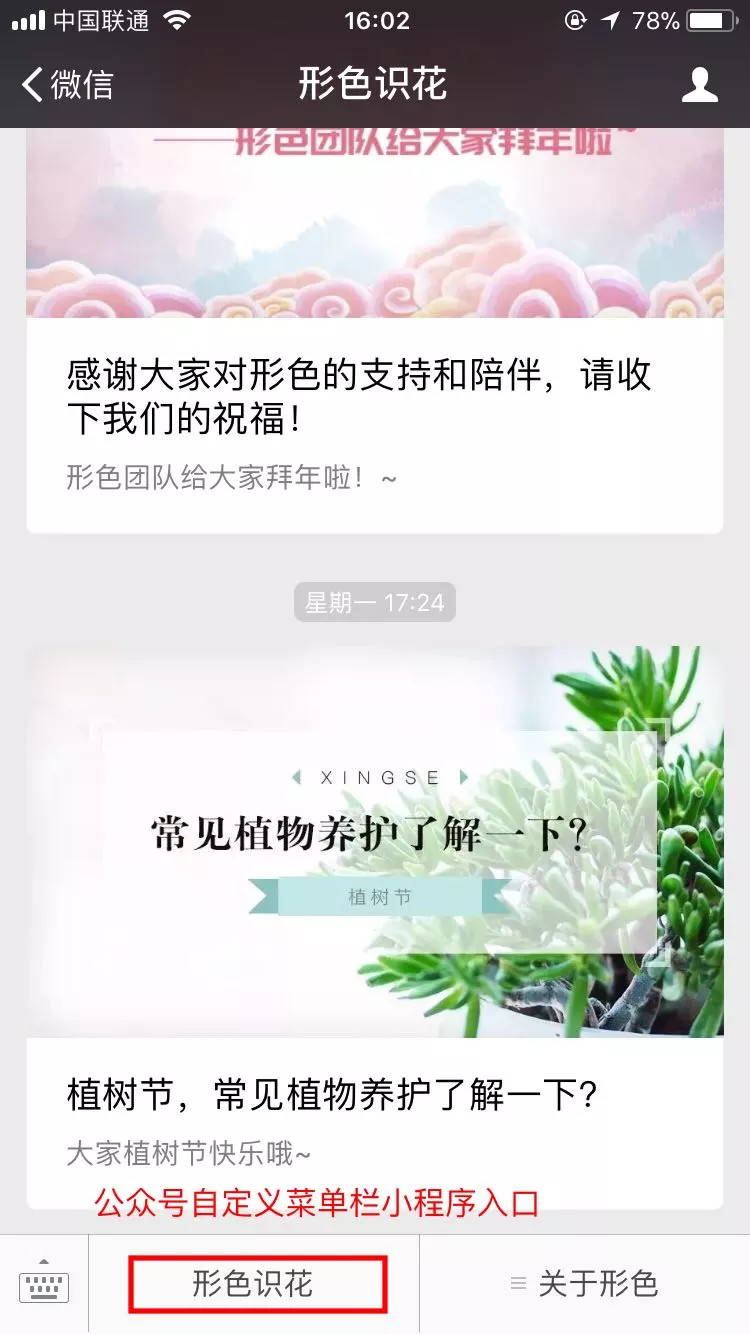This screenshot has height=1334, width=750.
Task: Open the account profile icon
Action: click(x=699, y=85)
